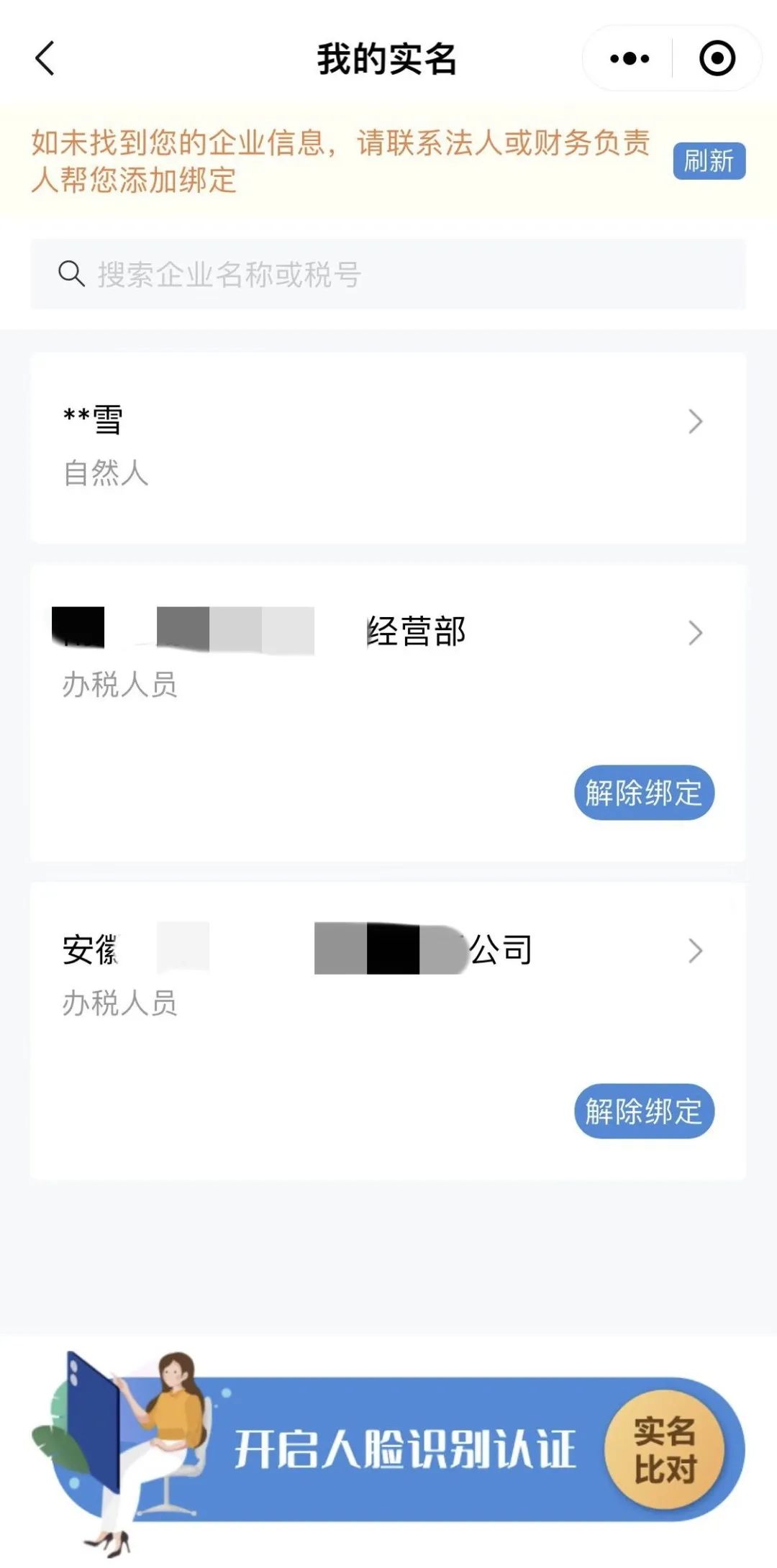Close the mini program via circle icon
The image size is (777, 1568).
point(717,58)
